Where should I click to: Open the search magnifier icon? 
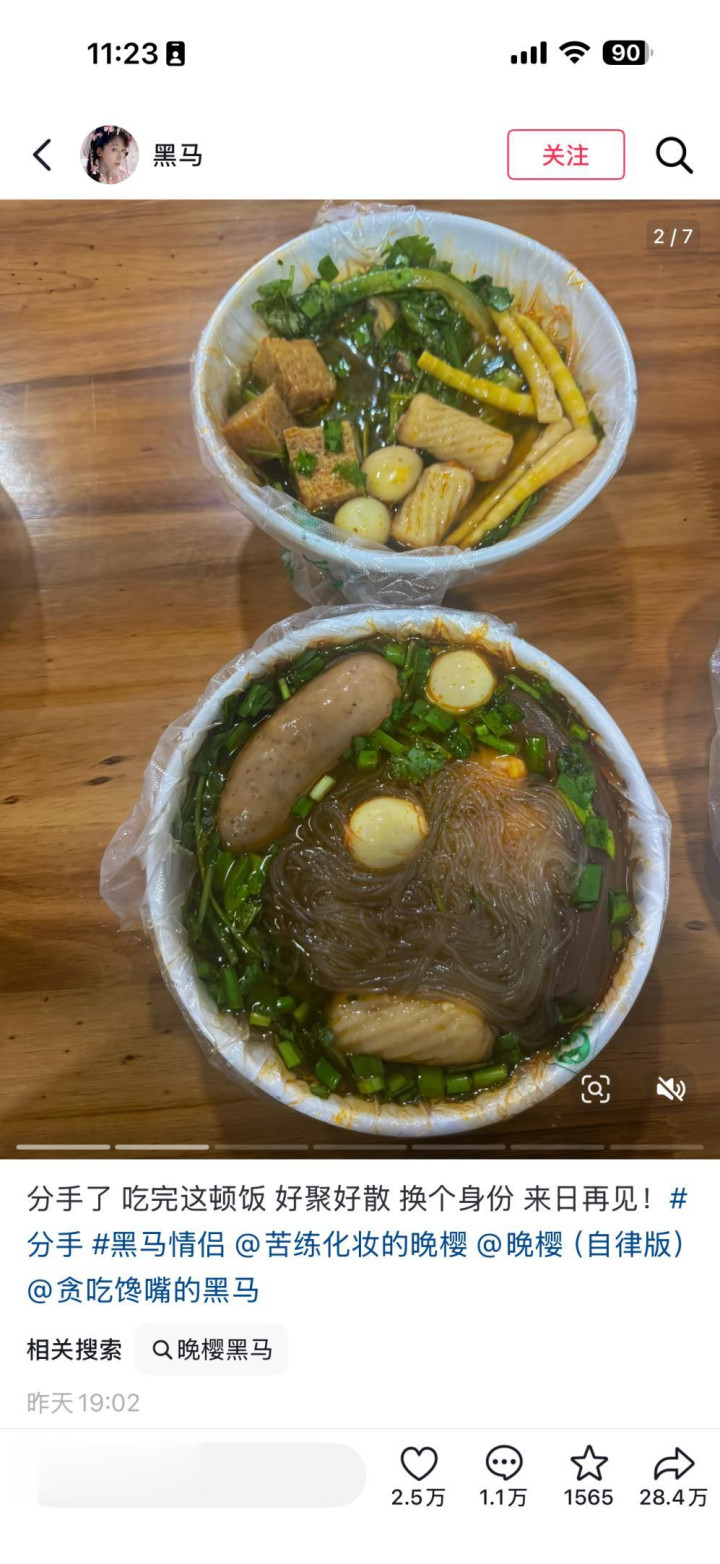pyautogui.click(x=674, y=155)
